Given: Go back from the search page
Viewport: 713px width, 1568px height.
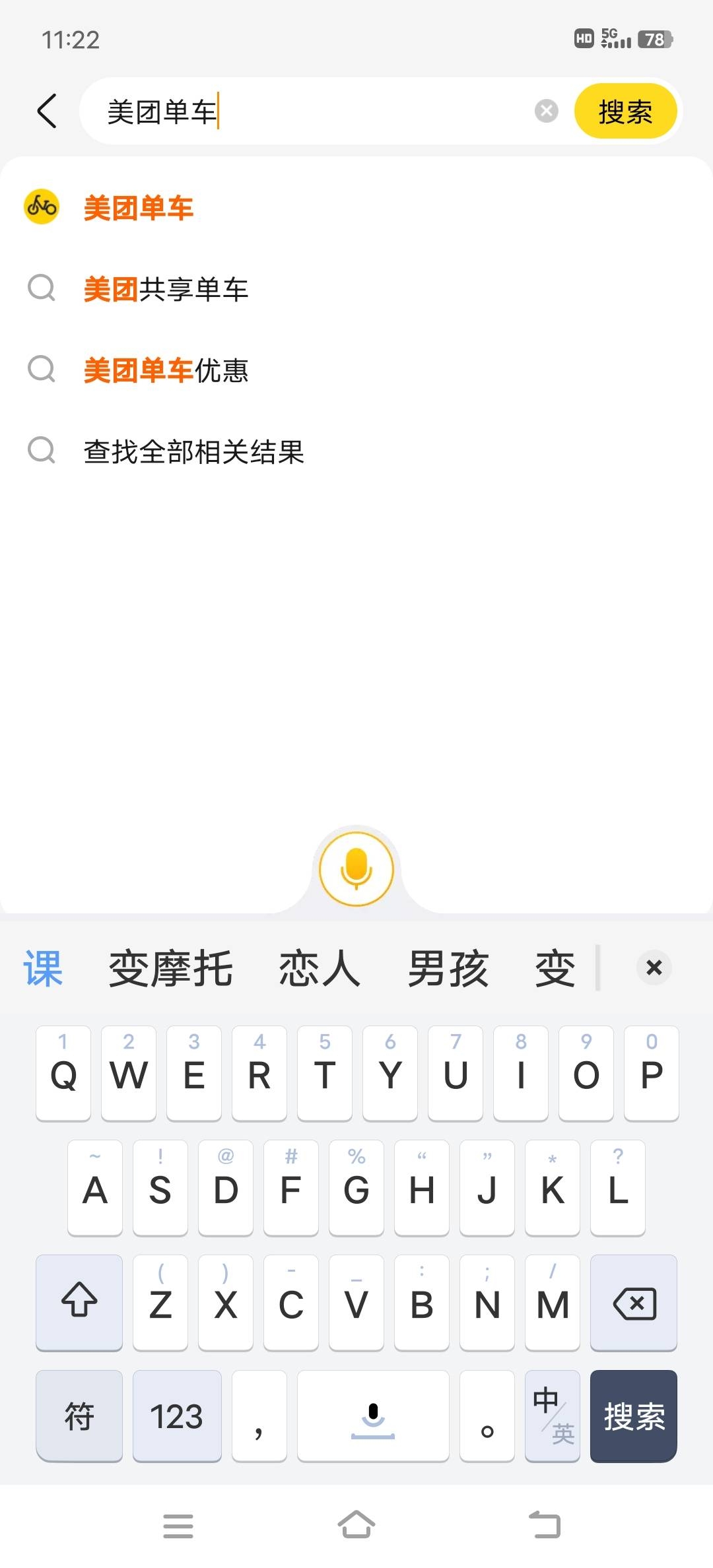Looking at the screenshot, I should [47, 110].
